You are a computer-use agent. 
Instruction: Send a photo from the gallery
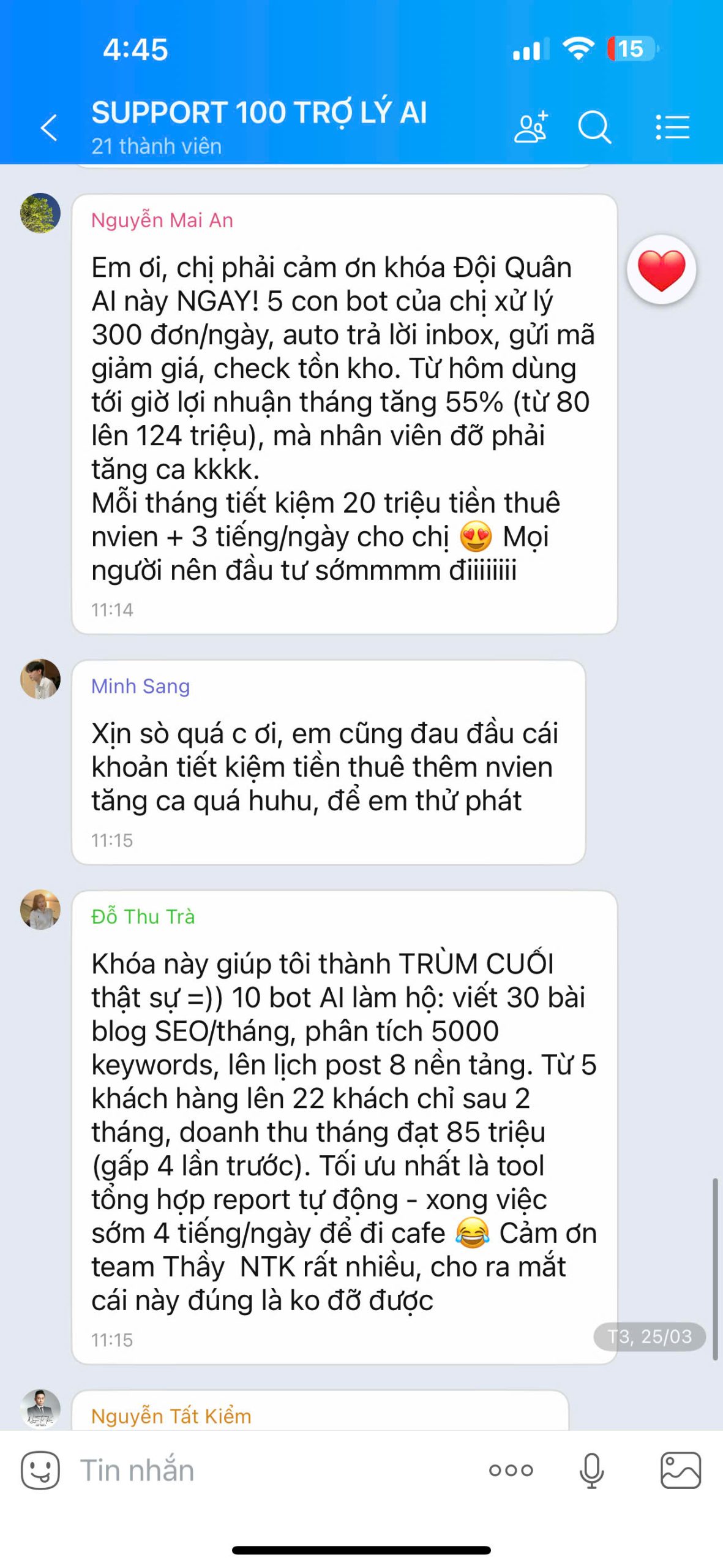point(681,1470)
